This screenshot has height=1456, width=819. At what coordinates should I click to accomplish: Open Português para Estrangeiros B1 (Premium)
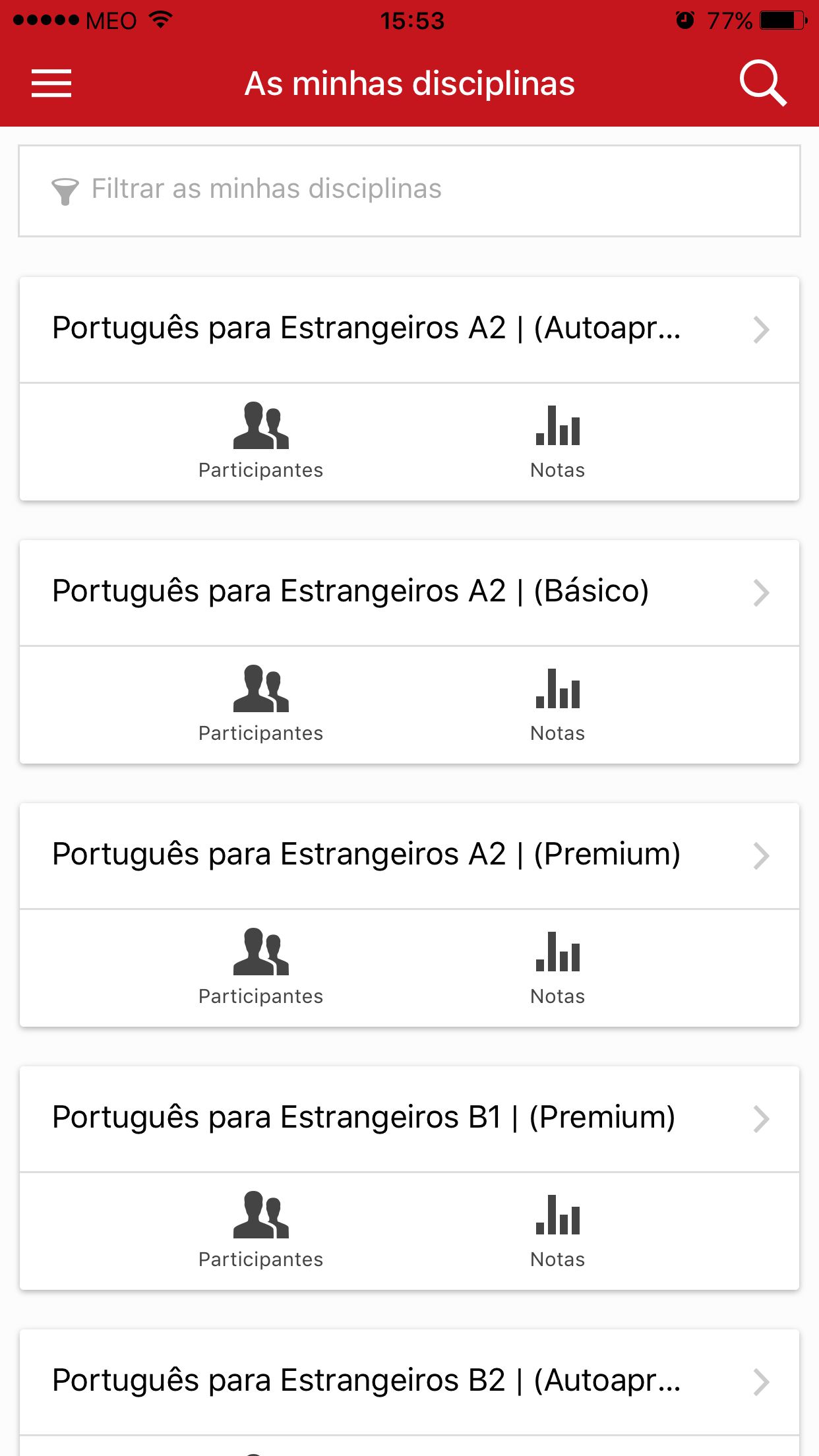(x=409, y=1118)
